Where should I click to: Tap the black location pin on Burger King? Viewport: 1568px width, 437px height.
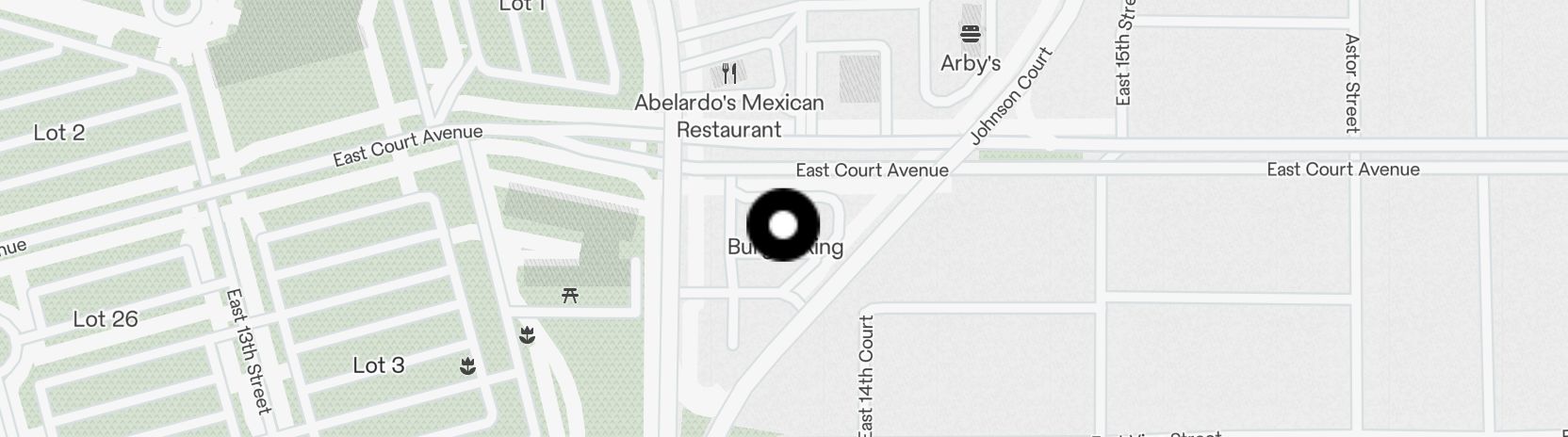click(x=783, y=225)
